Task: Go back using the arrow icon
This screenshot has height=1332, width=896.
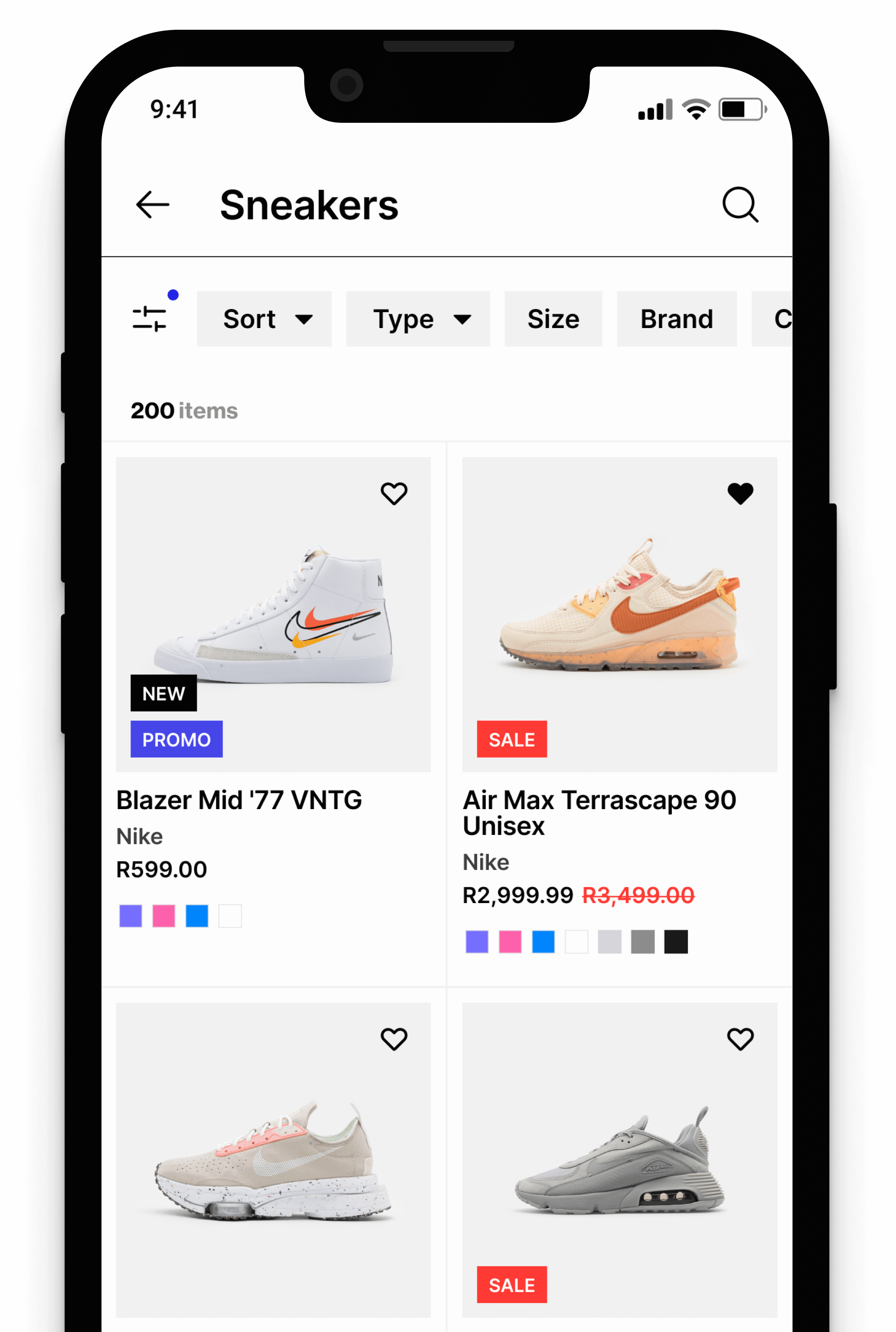Action: pos(153,205)
